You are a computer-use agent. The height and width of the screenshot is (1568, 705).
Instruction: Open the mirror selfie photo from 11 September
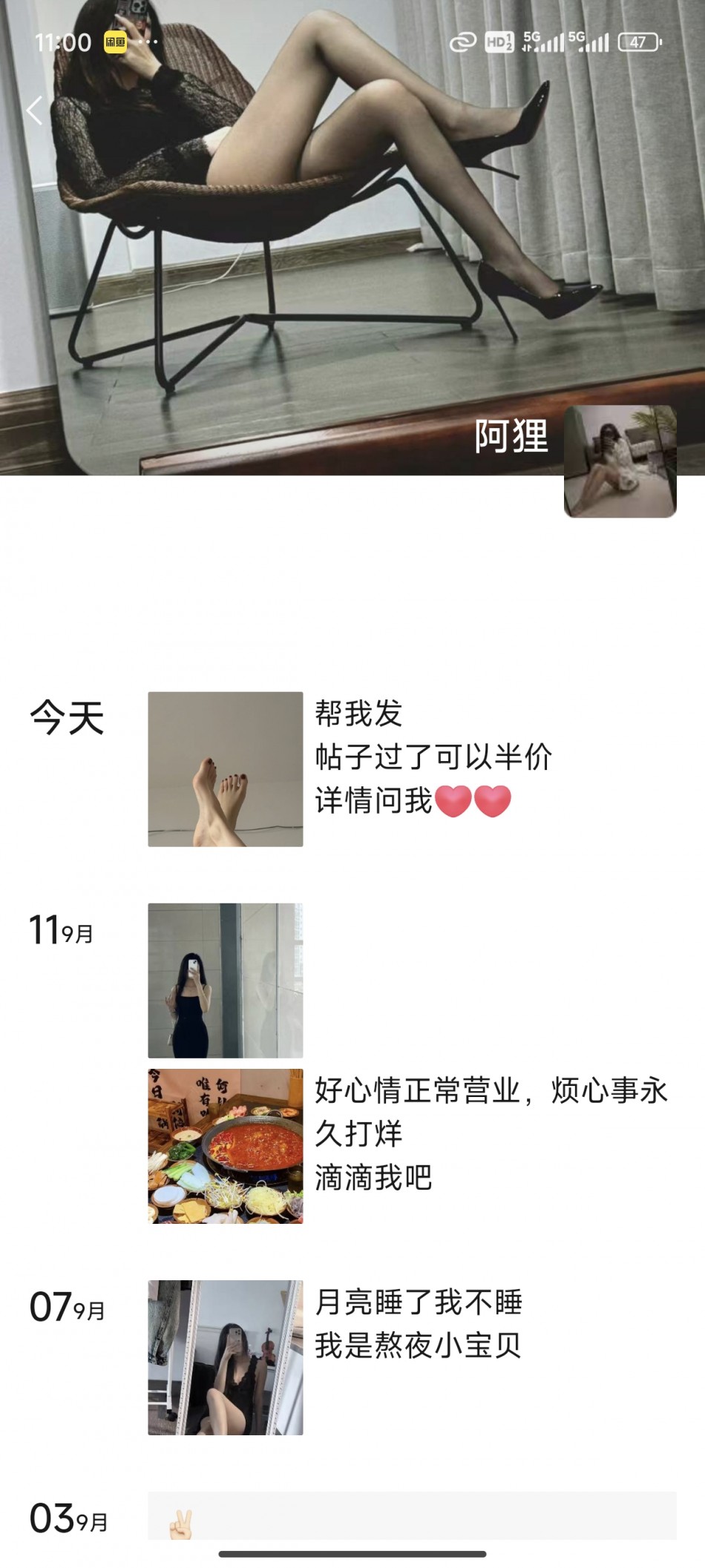click(x=225, y=980)
